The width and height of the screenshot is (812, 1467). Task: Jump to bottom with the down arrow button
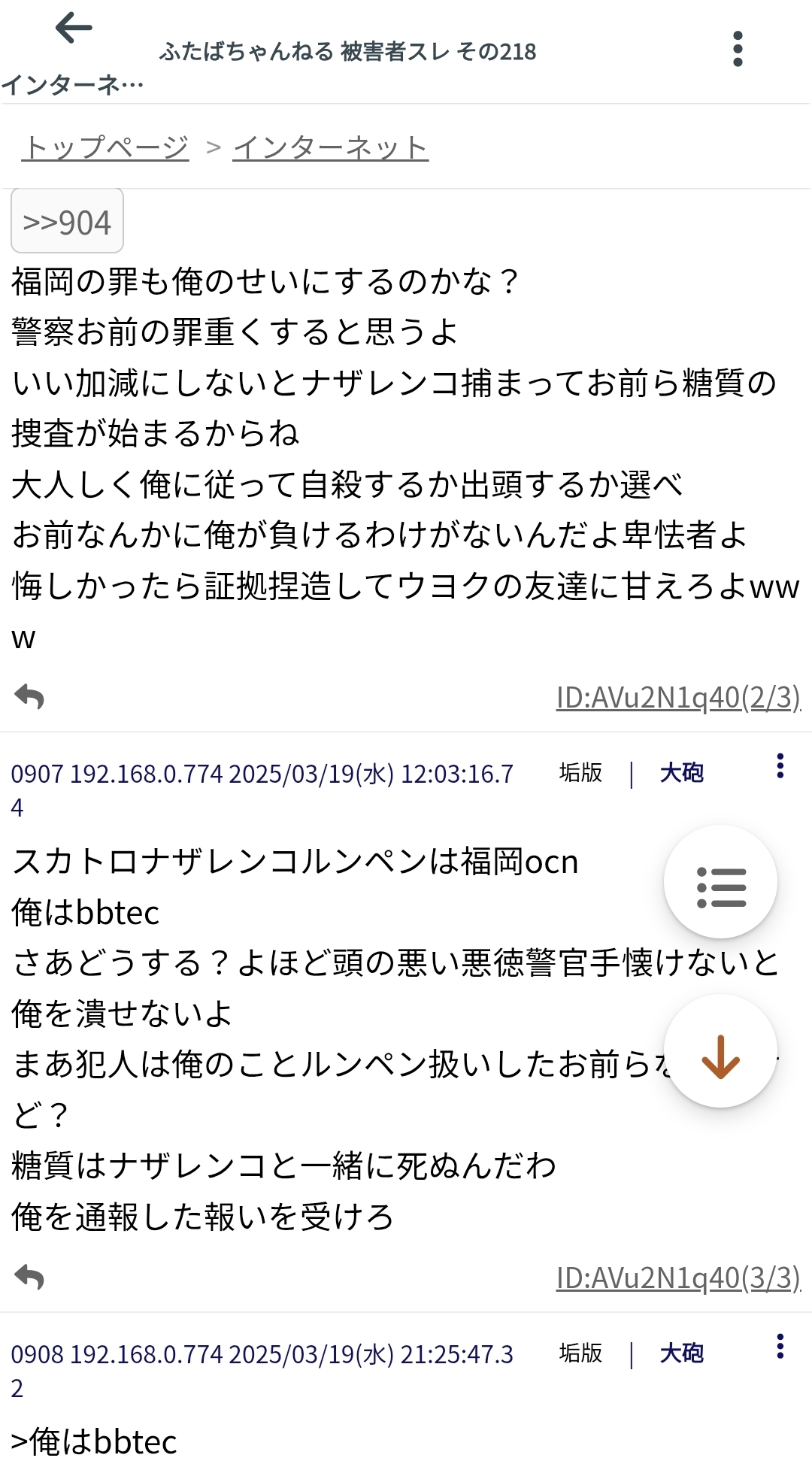(x=720, y=1051)
